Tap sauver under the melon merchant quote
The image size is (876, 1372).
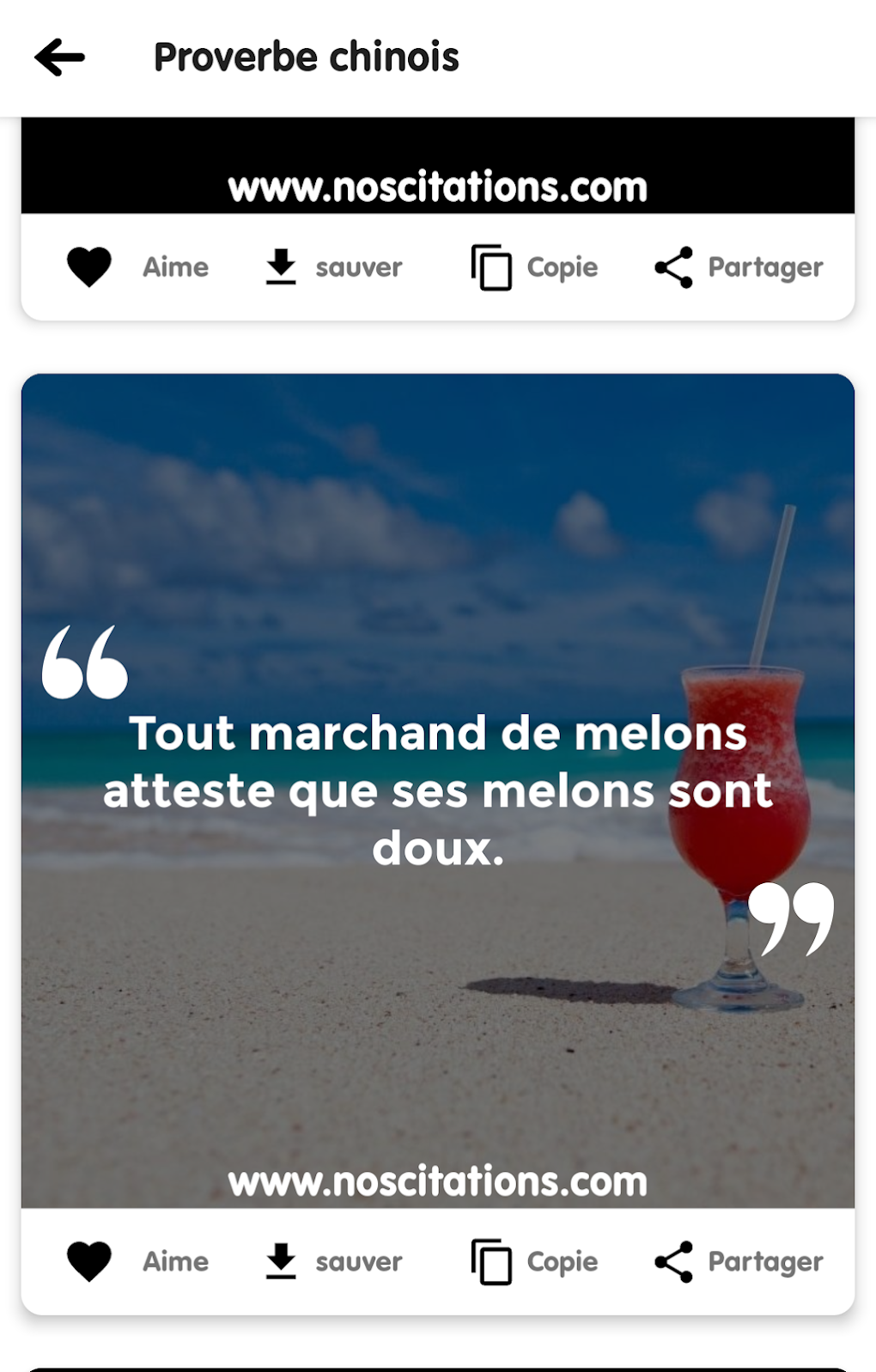point(333,1261)
